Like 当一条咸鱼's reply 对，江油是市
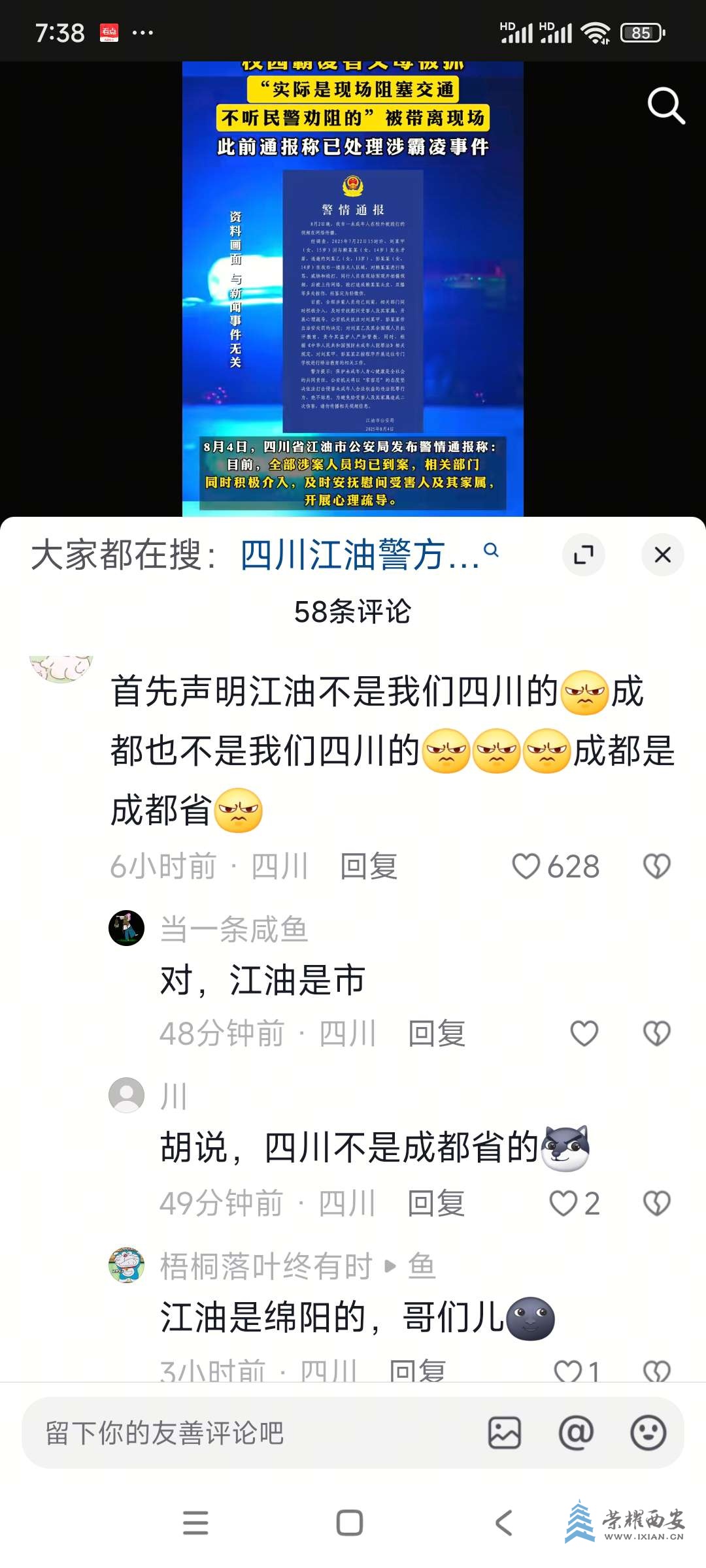Image resolution: width=706 pixels, height=1568 pixels. pos(584,1034)
